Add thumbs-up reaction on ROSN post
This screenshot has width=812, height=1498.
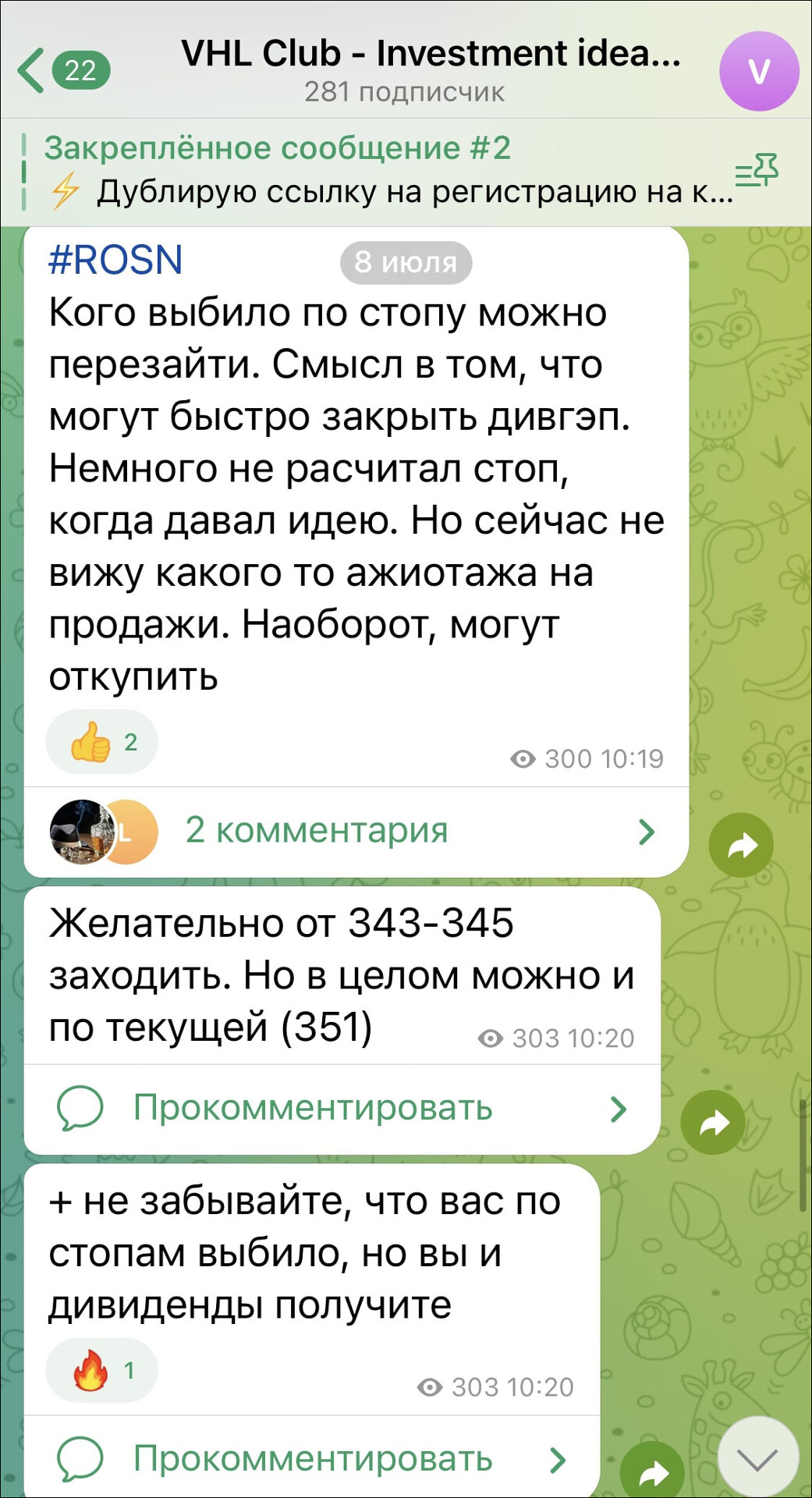(102, 742)
